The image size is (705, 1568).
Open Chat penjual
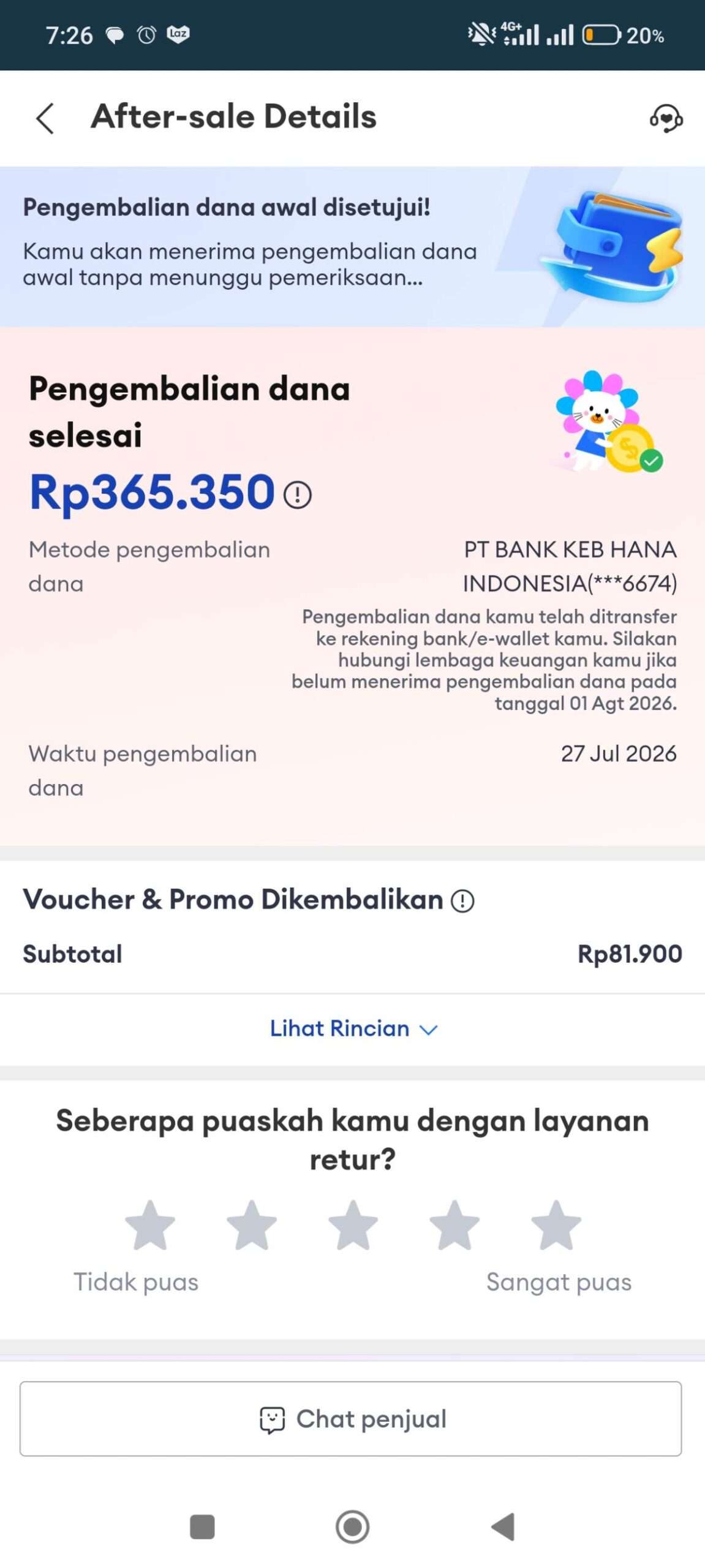[x=351, y=1419]
